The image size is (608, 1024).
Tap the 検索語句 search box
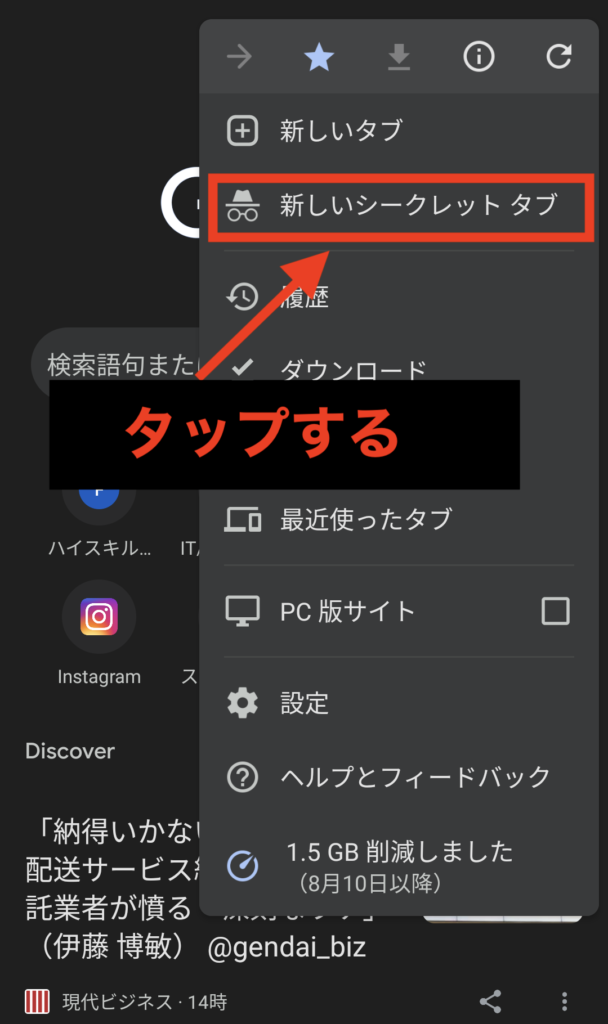[118, 364]
